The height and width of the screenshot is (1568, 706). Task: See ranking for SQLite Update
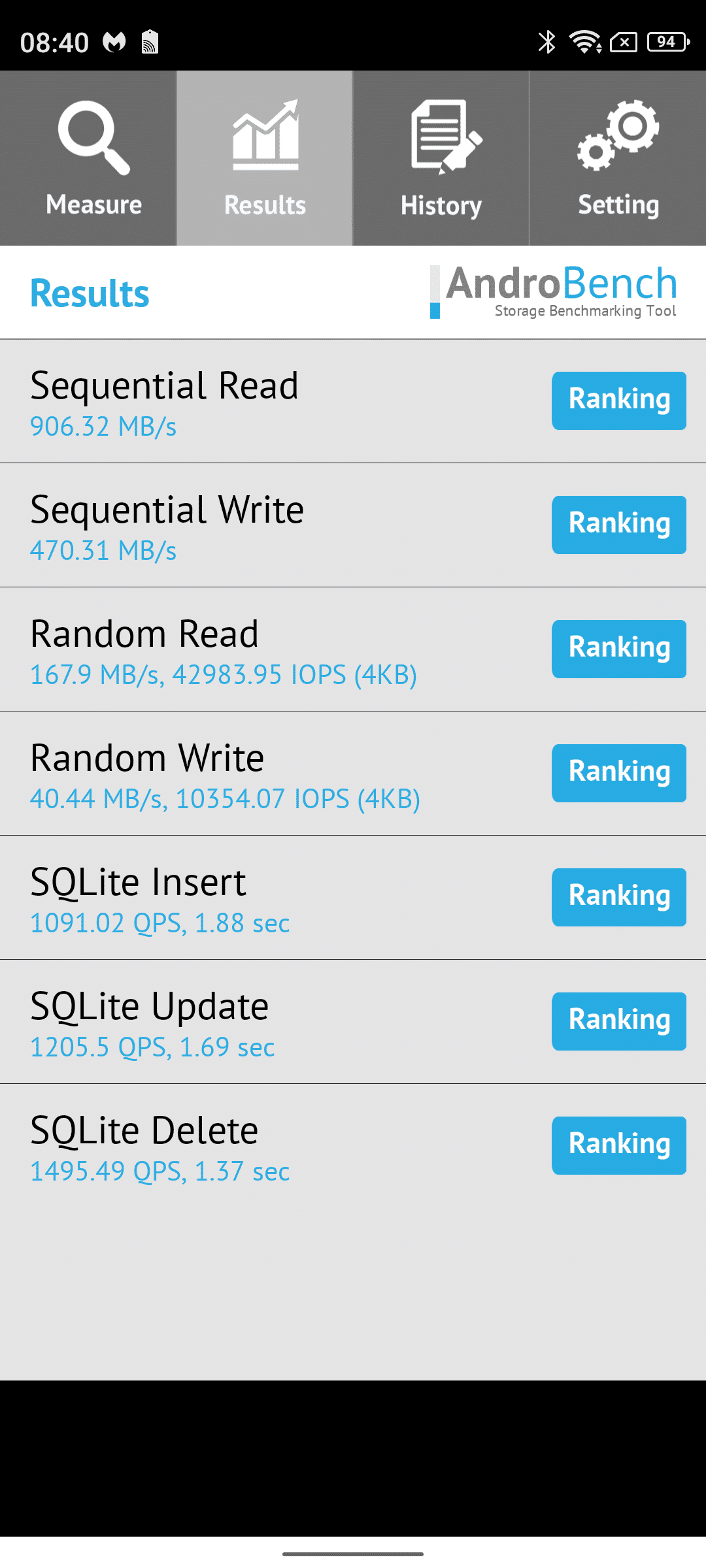pyautogui.click(x=619, y=1021)
